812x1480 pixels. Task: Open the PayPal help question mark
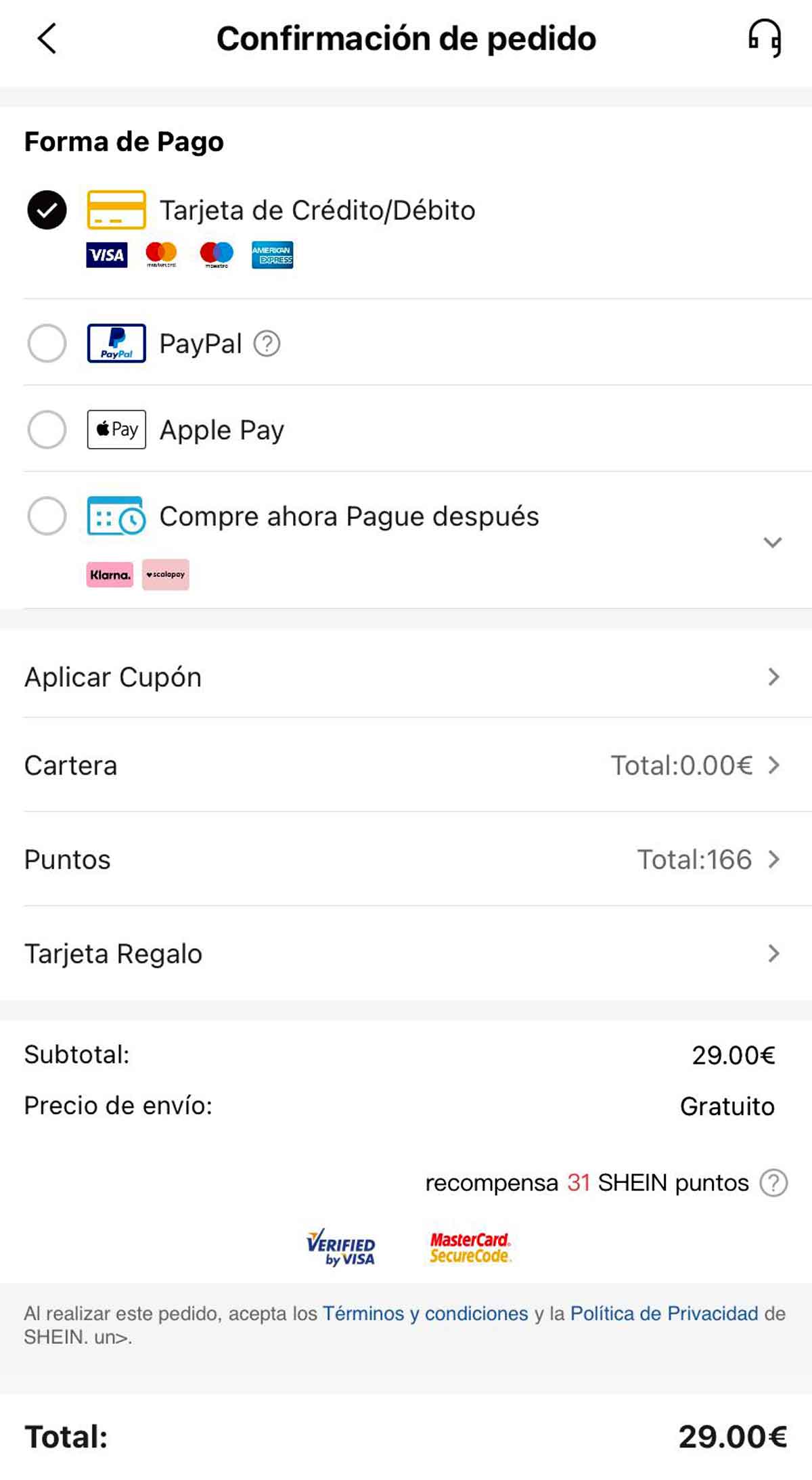pos(267,344)
